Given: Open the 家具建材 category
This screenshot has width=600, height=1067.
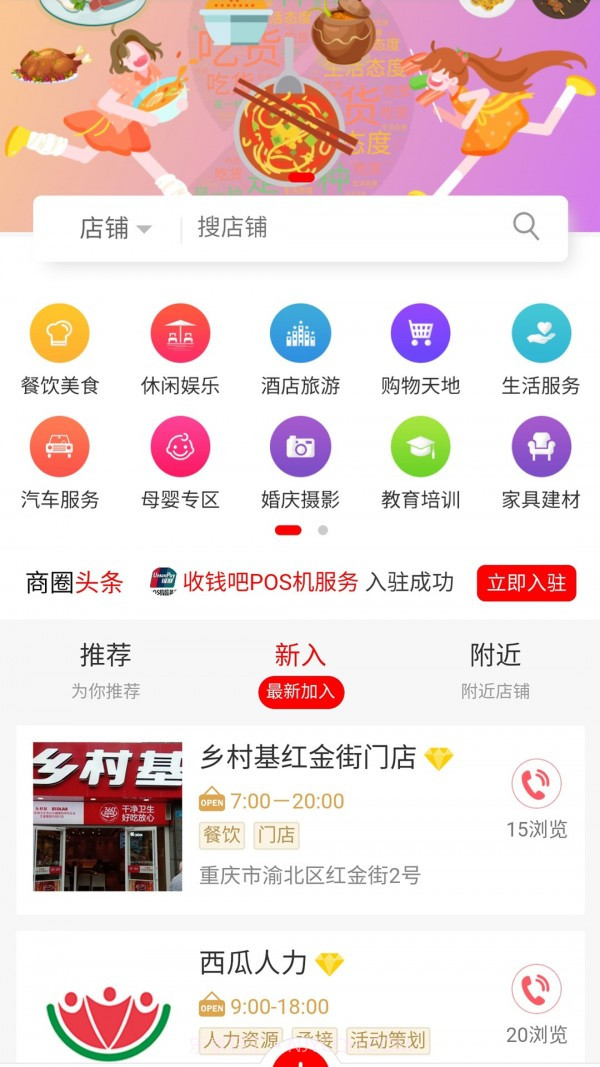Looking at the screenshot, I should [541, 462].
